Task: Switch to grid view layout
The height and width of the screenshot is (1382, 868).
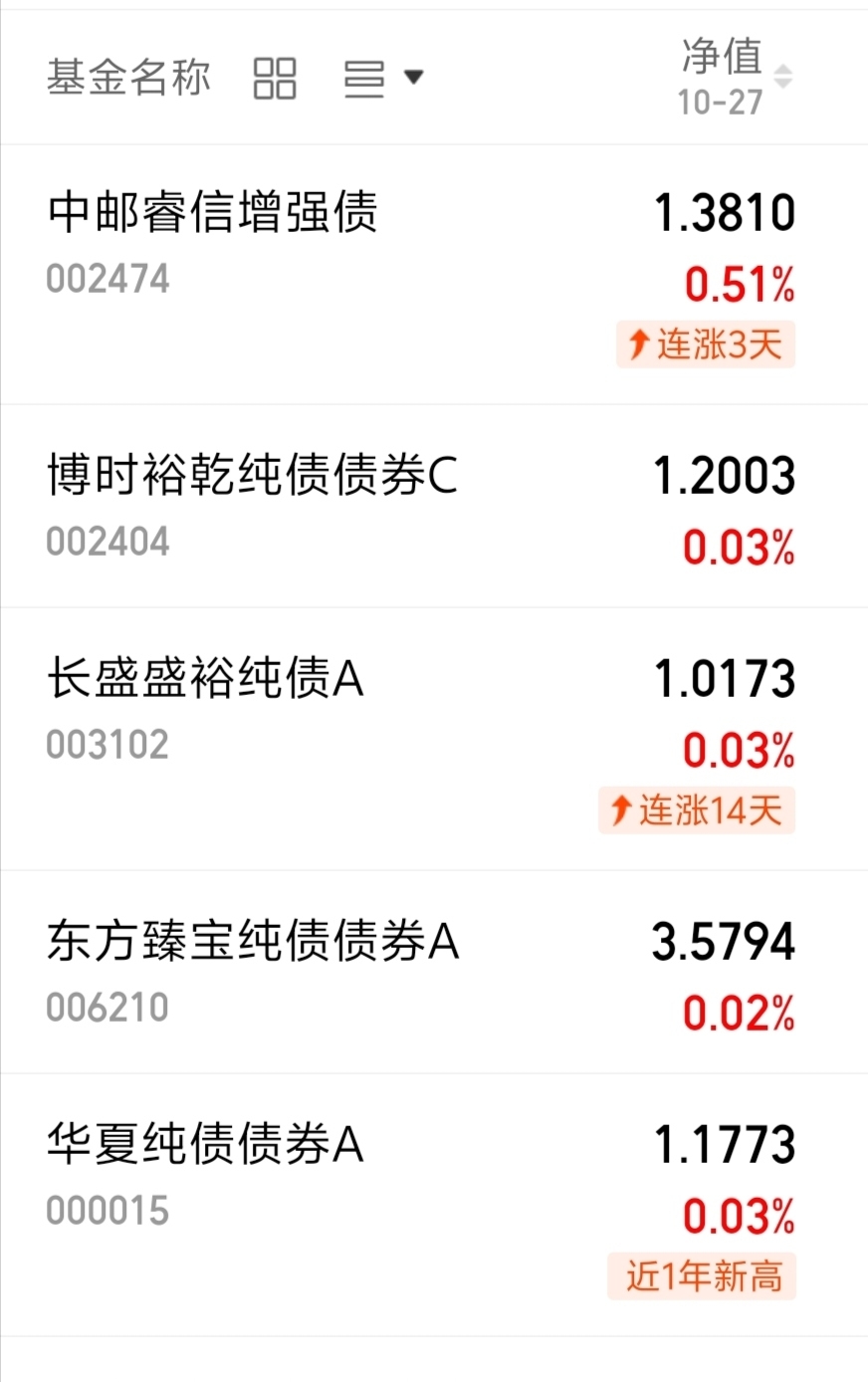Action: pyautogui.click(x=275, y=78)
